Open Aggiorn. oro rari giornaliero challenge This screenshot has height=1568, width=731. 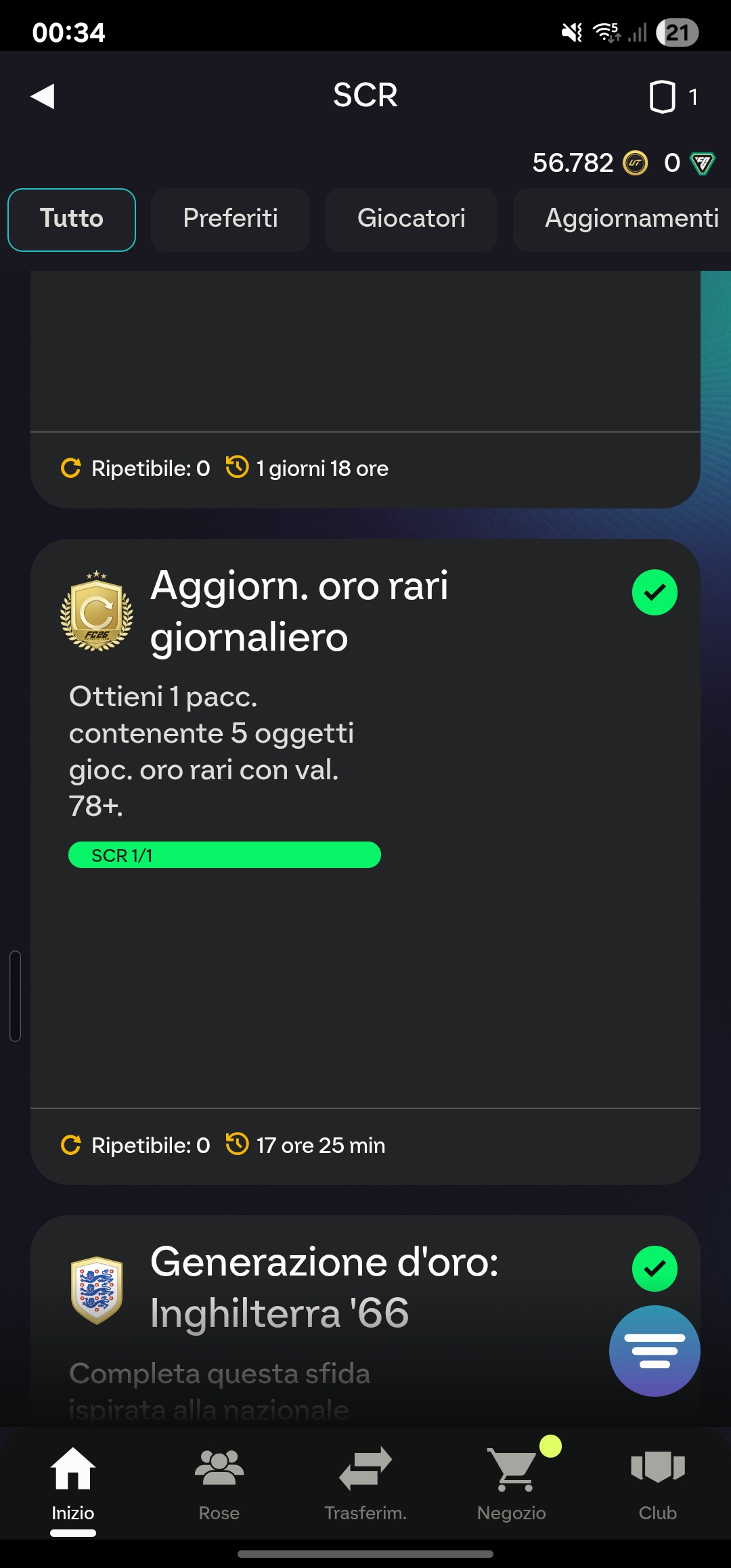point(299,611)
